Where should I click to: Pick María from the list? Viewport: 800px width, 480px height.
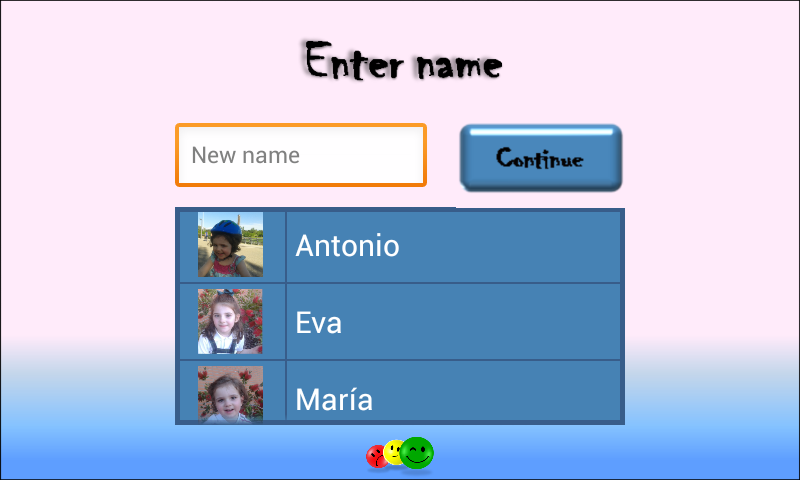[x=400, y=396]
